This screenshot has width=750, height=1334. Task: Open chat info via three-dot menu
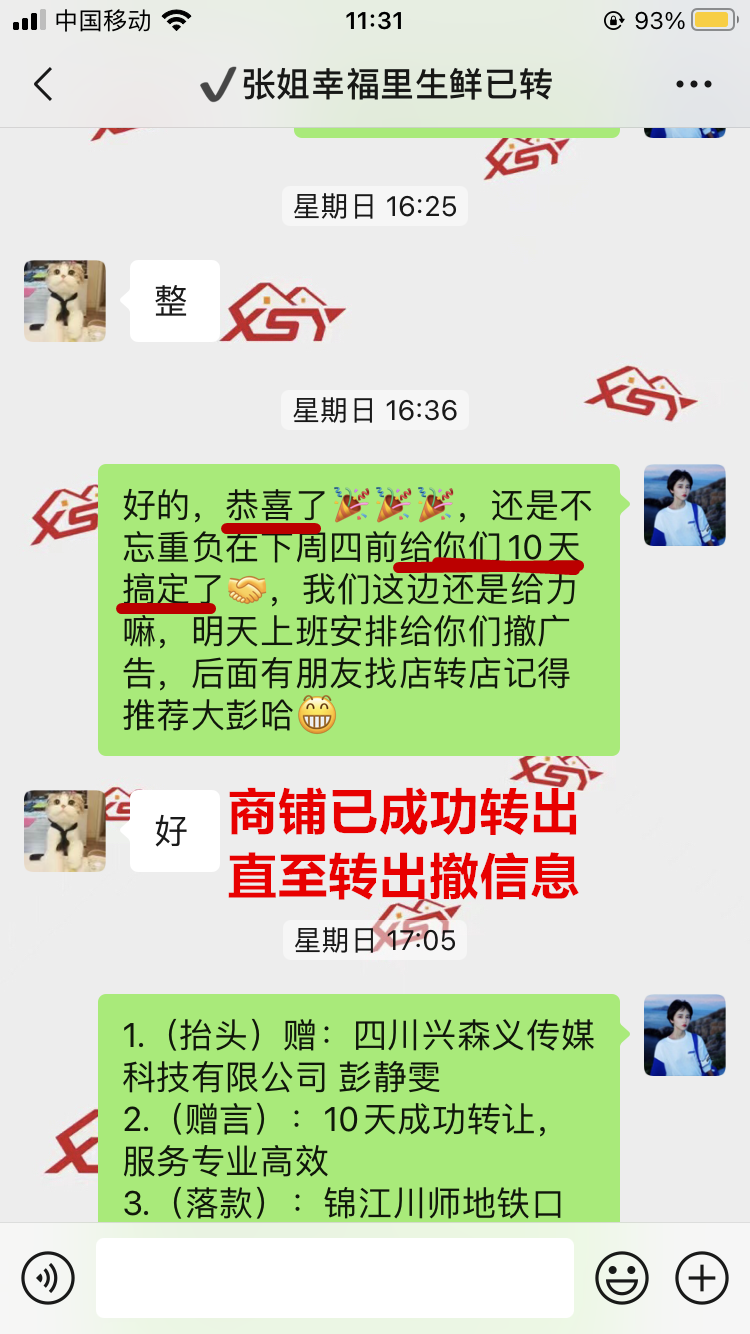[x=693, y=85]
